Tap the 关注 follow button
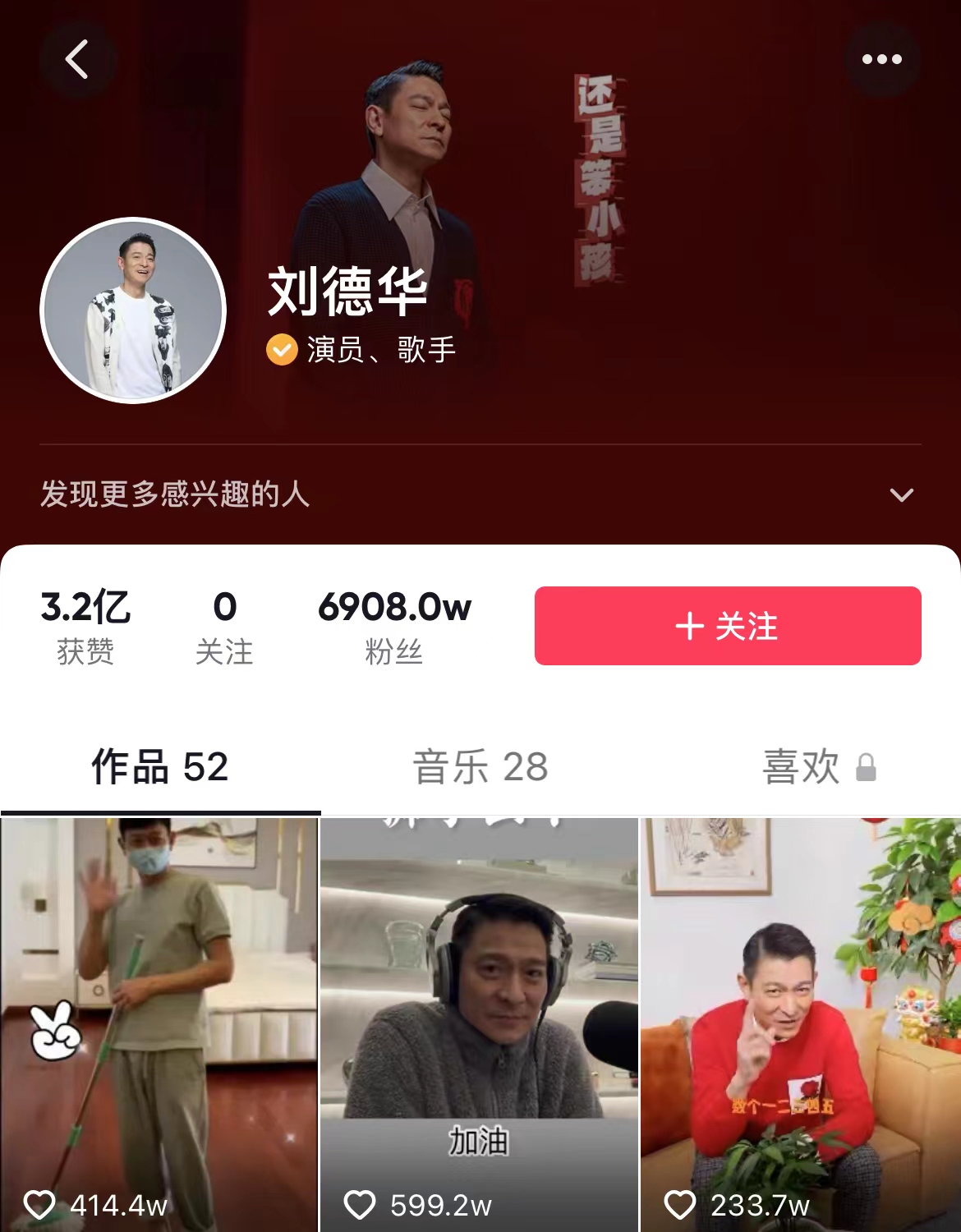 pyautogui.click(x=726, y=624)
